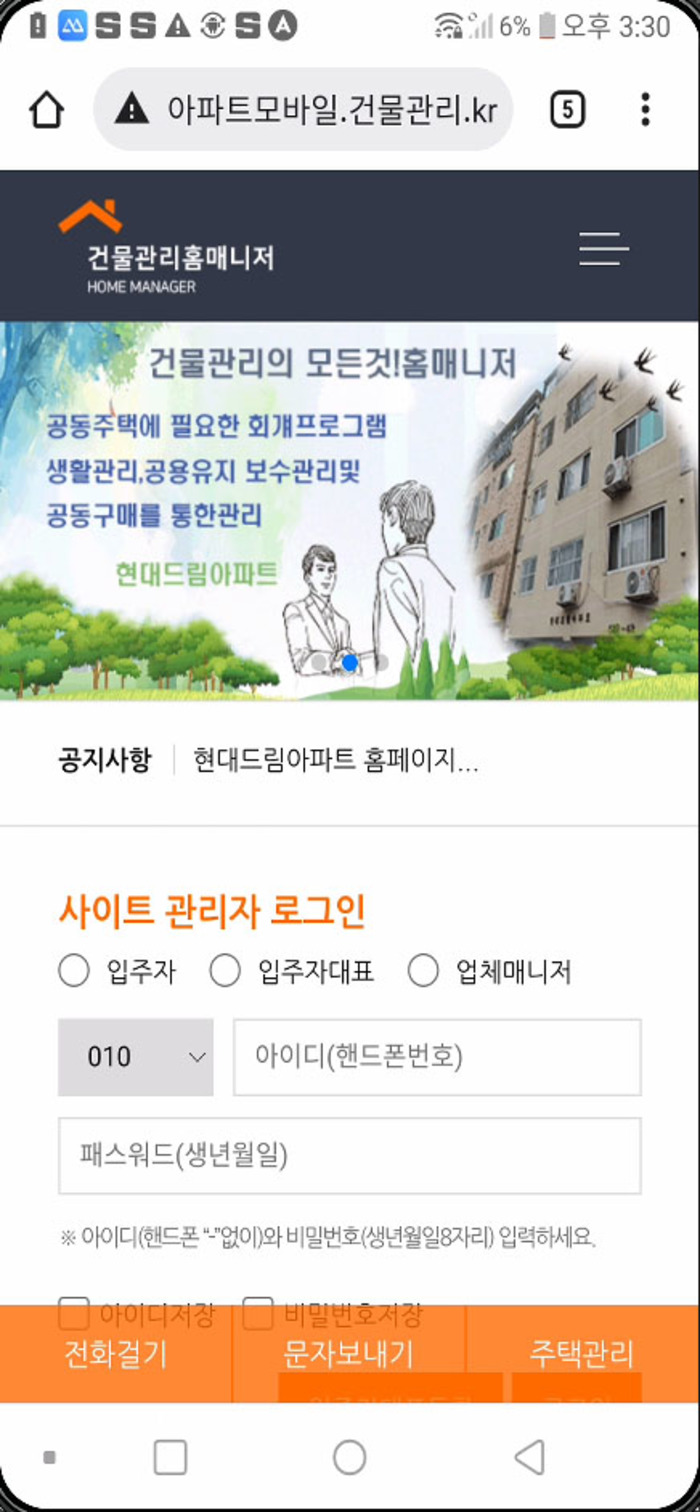Go to the browser home page
Image resolution: width=700 pixels, height=1512 pixels.
pos(46,110)
